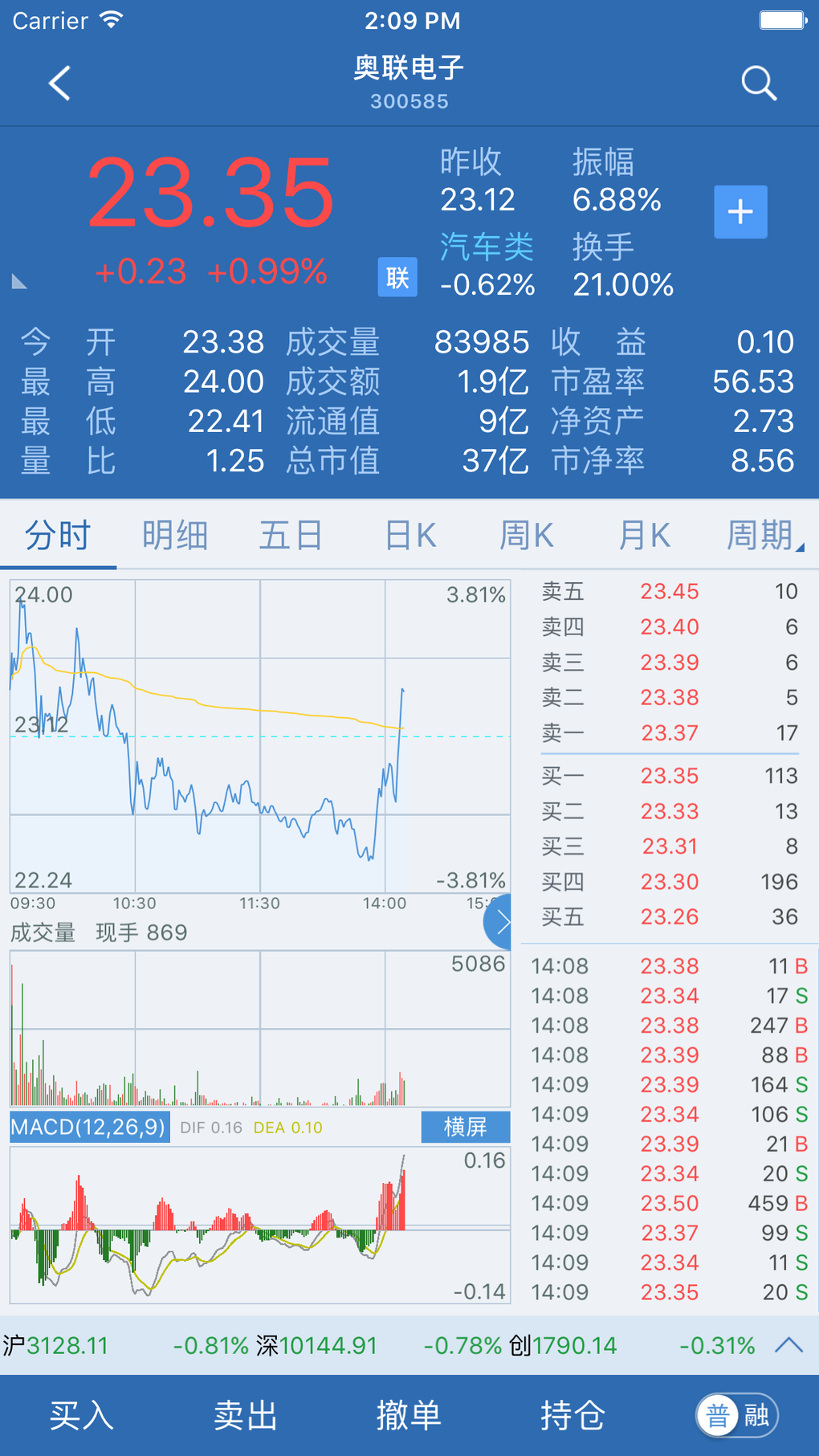Switch chart to 横屏 landscape view
Screen dimensions: 819x1456
point(466,1127)
